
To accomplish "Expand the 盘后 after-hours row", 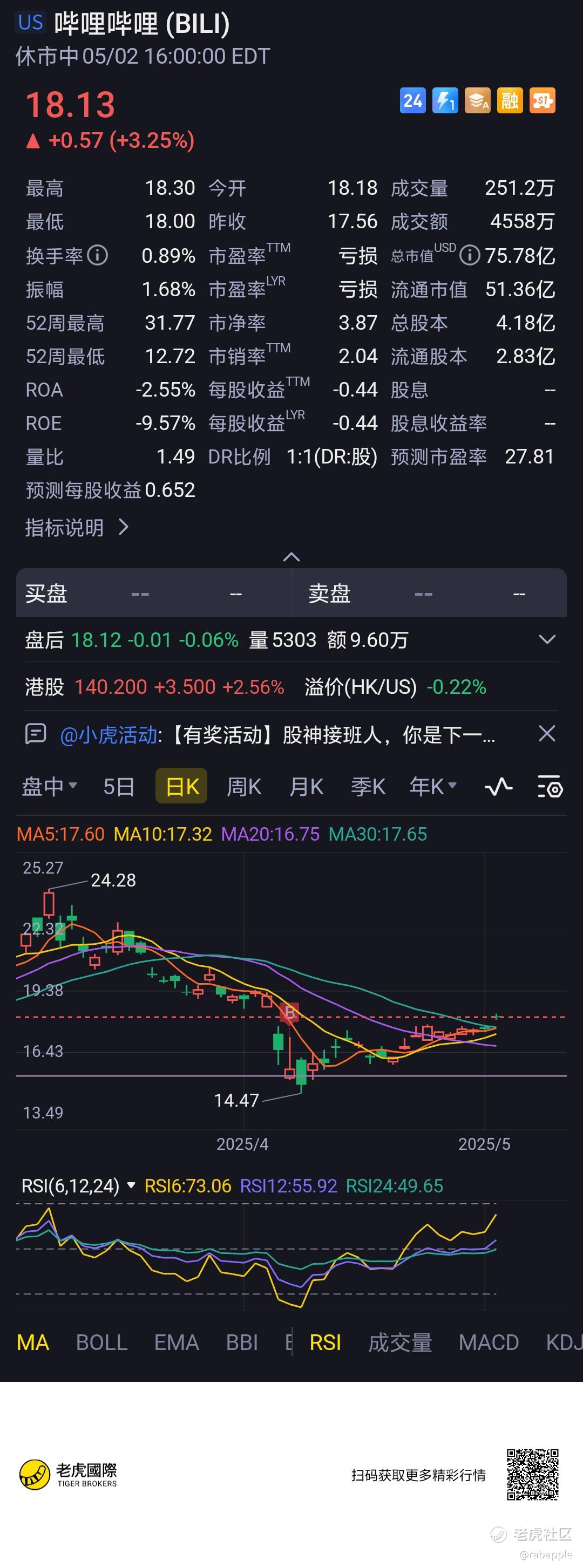I will tap(546, 639).
